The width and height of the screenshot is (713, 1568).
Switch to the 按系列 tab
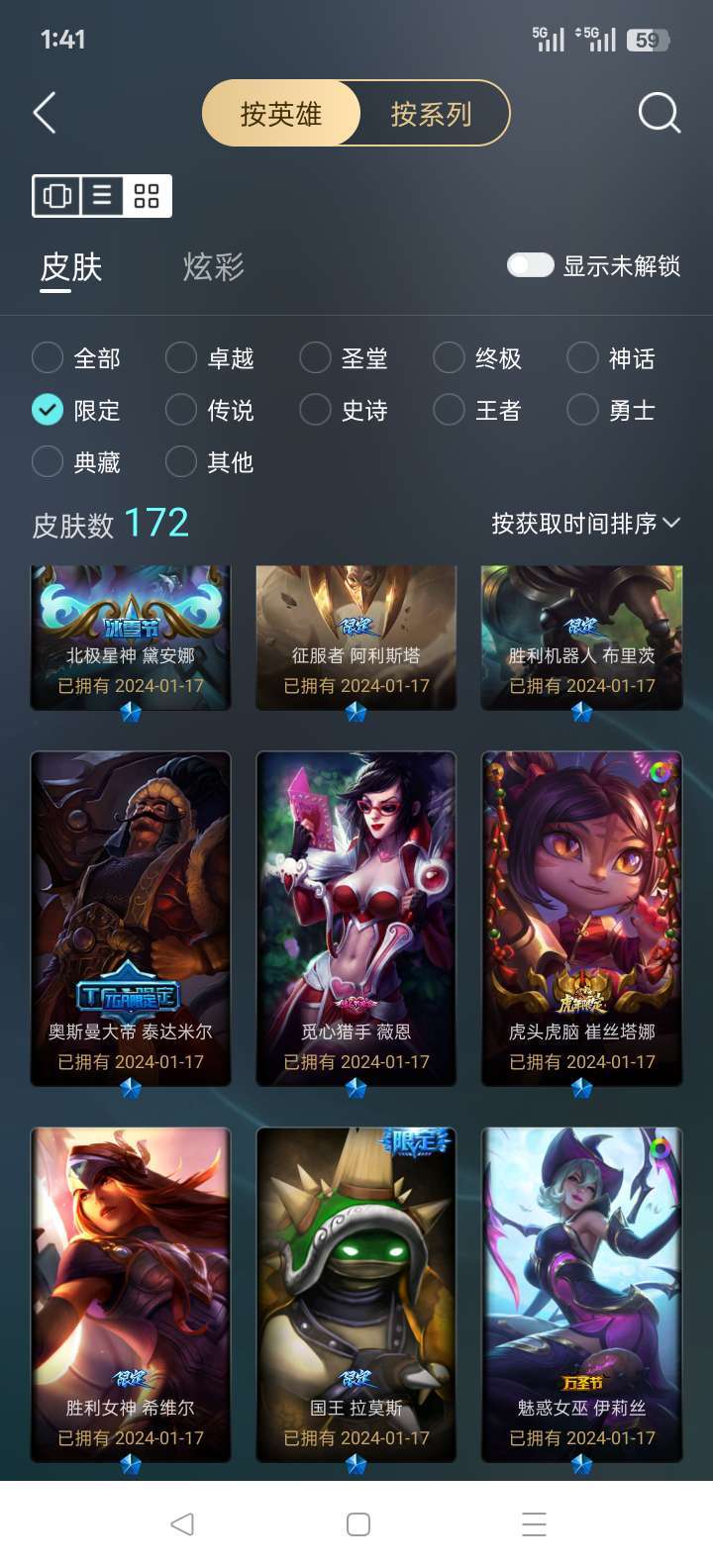pos(431,114)
